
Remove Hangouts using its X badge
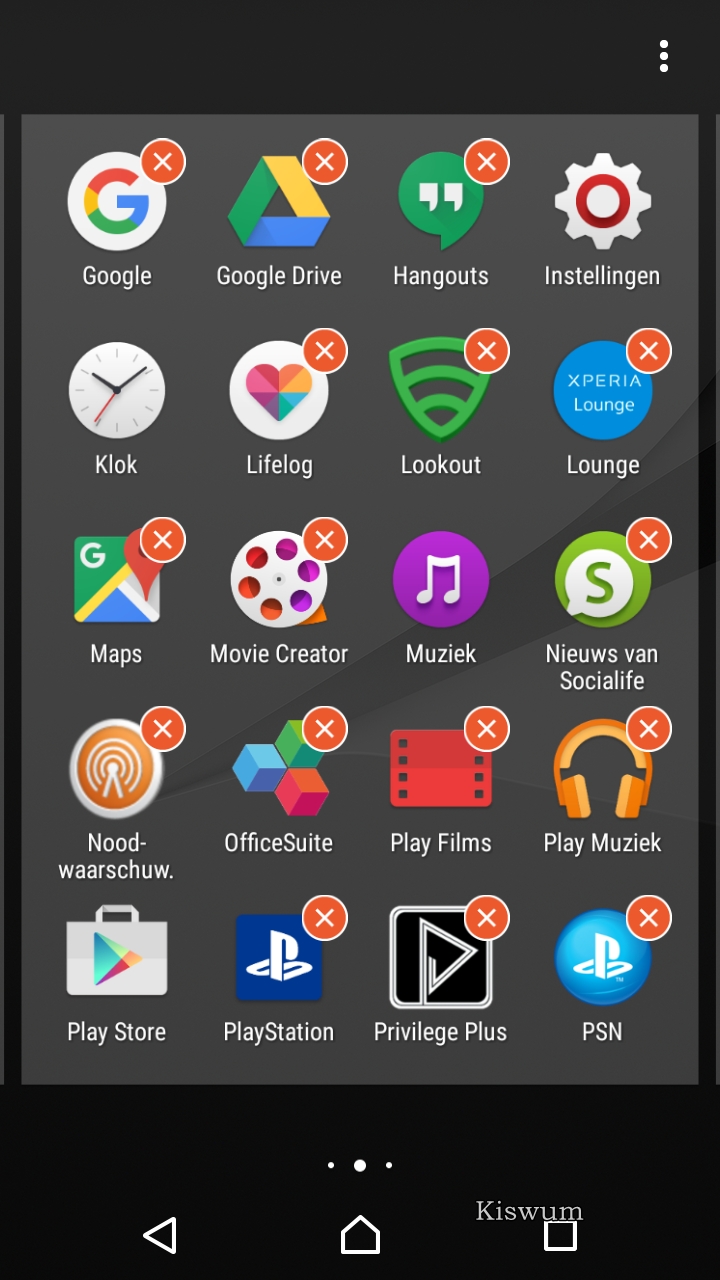tap(487, 162)
